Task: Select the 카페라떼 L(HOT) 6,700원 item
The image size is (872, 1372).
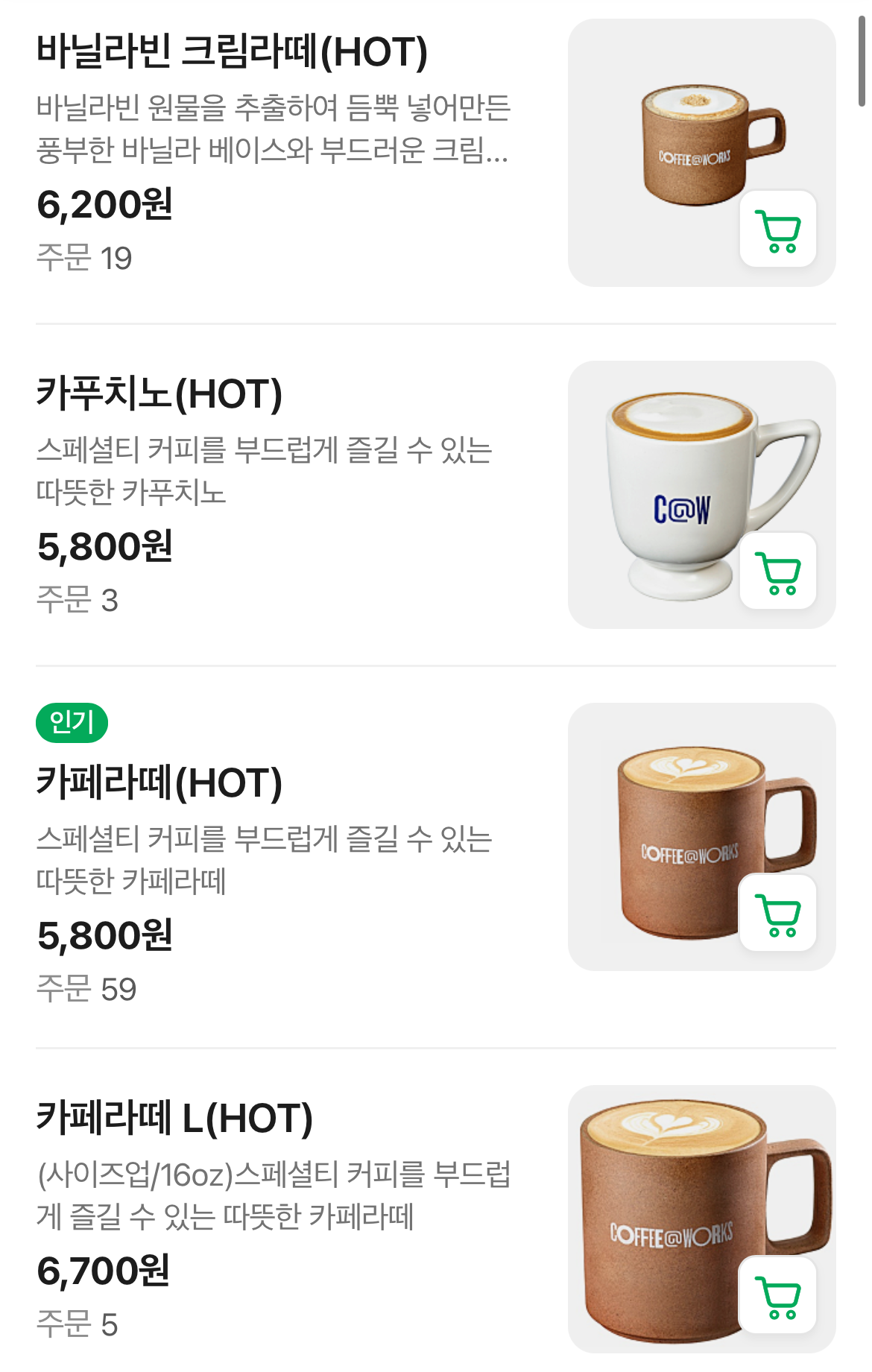Action: coord(436,1219)
